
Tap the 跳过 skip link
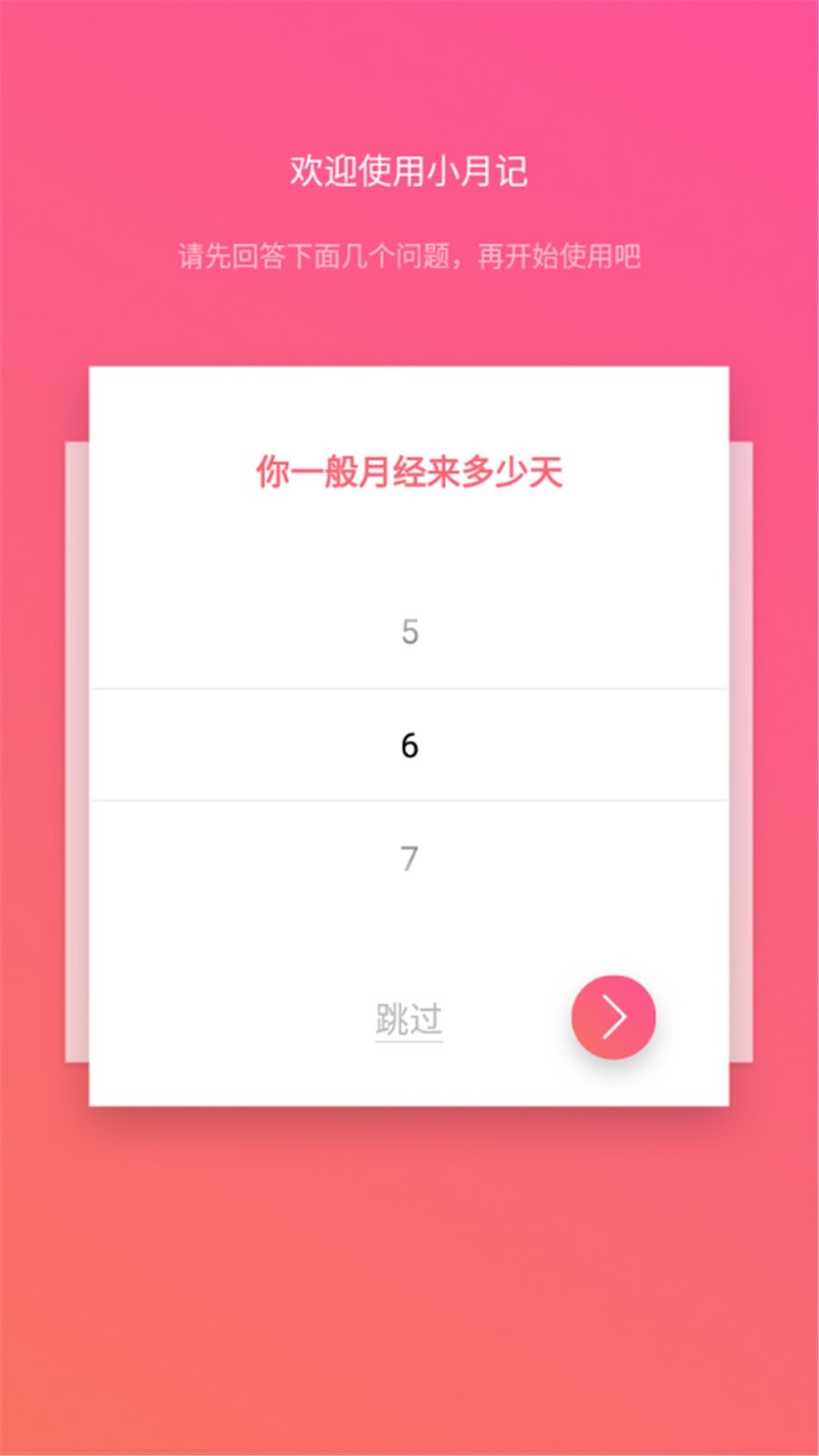409,1019
